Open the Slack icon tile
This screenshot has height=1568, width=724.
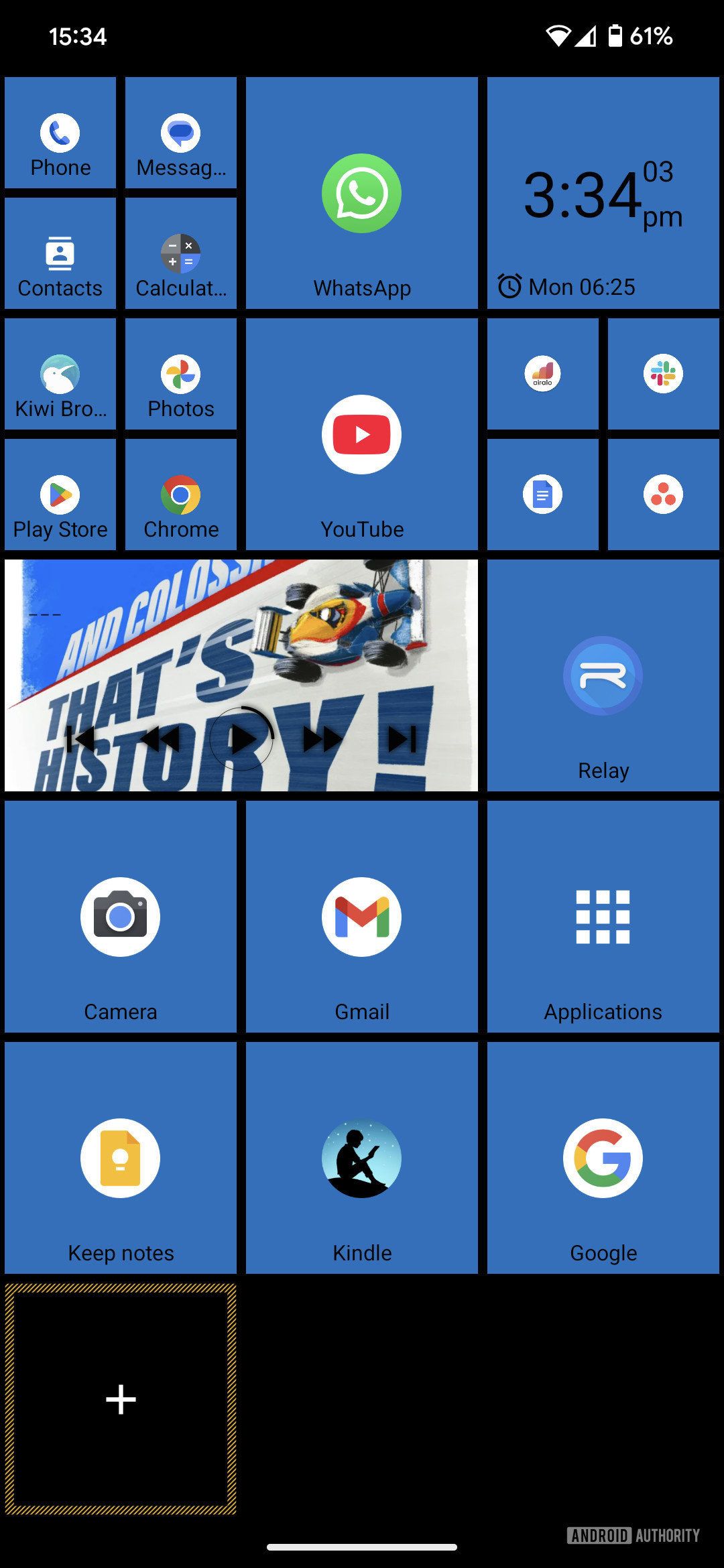663,374
